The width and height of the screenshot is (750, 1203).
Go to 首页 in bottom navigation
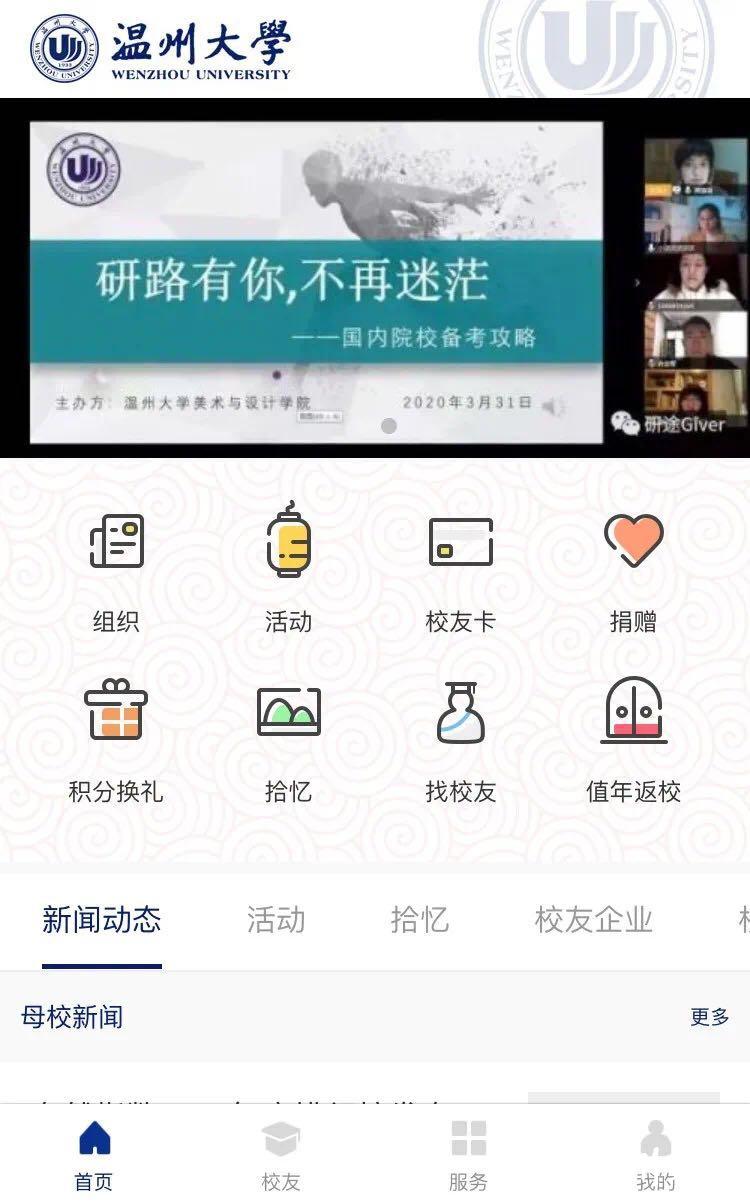(x=94, y=1155)
